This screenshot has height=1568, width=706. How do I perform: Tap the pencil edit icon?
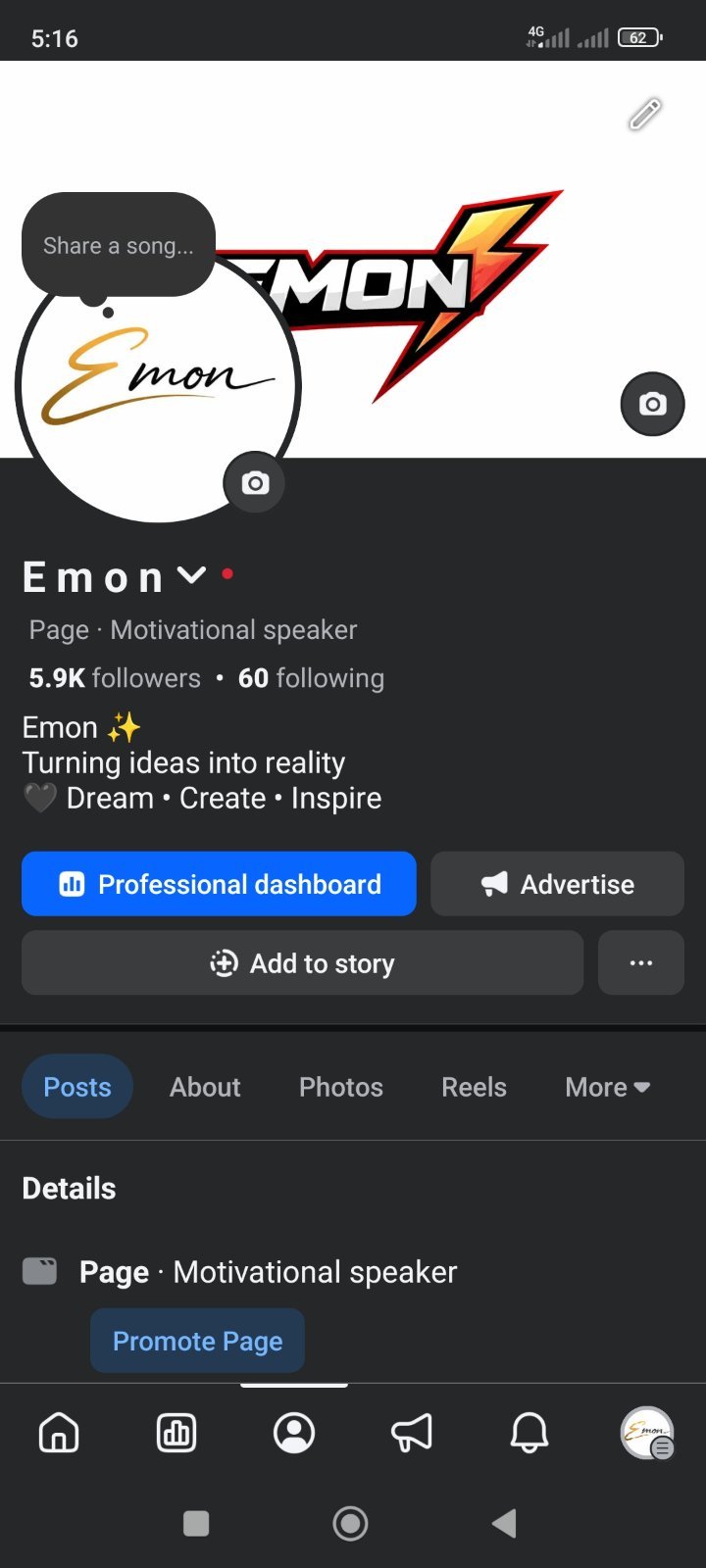[644, 115]
